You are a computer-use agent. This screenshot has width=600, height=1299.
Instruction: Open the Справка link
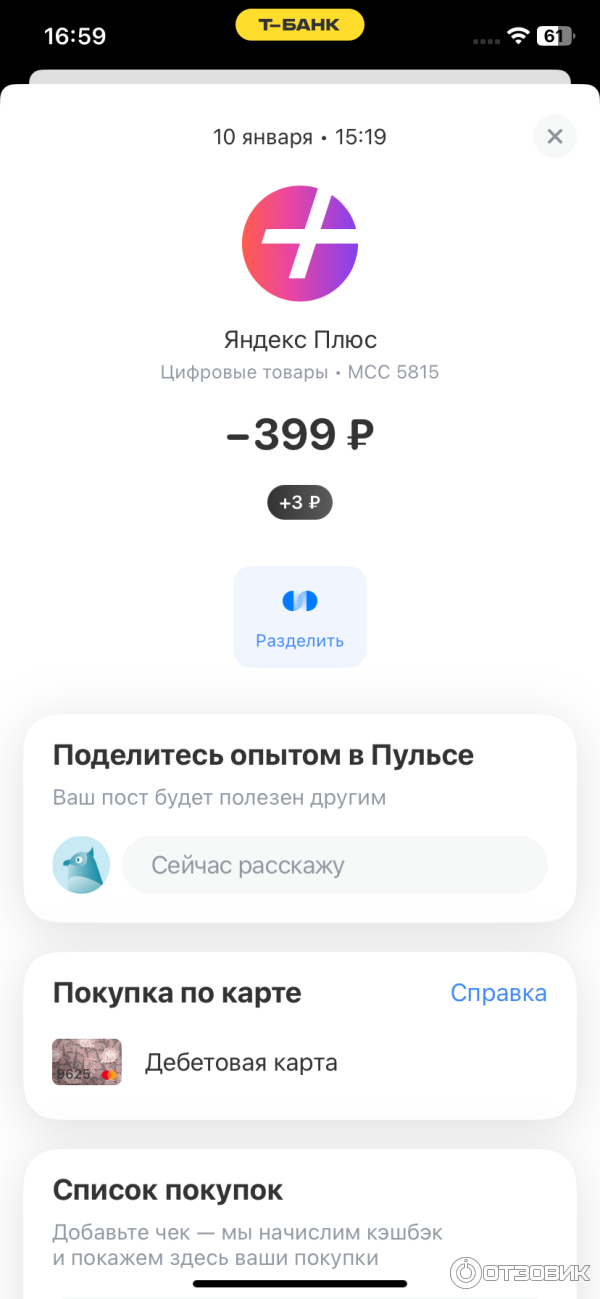click(498, 993)
